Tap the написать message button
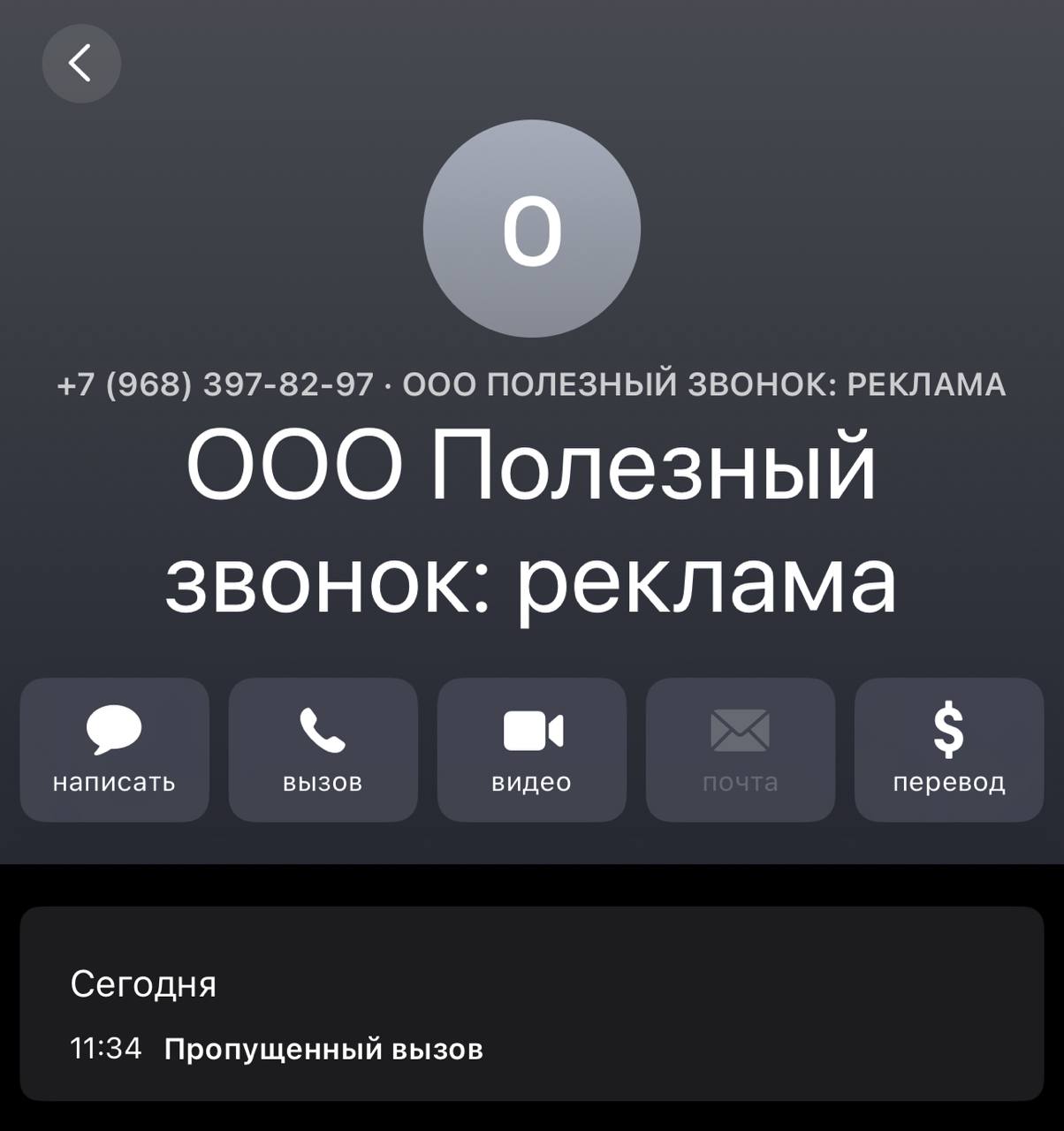The height and width of the screenshot is (1131, 1064). 115,749
